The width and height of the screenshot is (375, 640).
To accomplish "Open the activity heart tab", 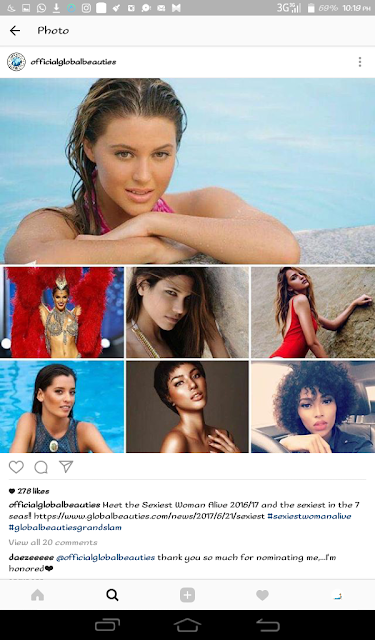I will pyautogui.click(x=262, y=595).
